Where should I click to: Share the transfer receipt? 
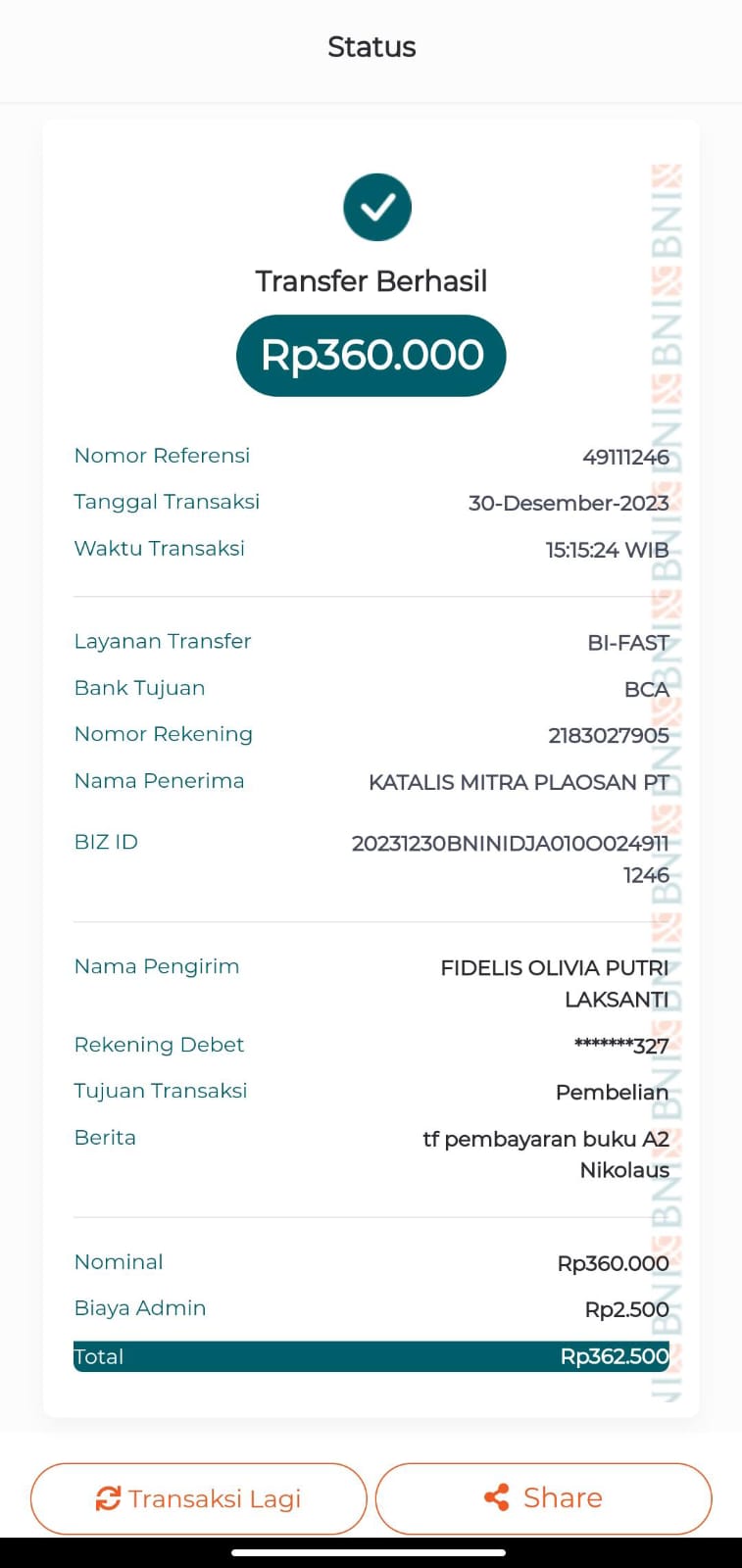pyautogui.click(x=544, y=1498)
